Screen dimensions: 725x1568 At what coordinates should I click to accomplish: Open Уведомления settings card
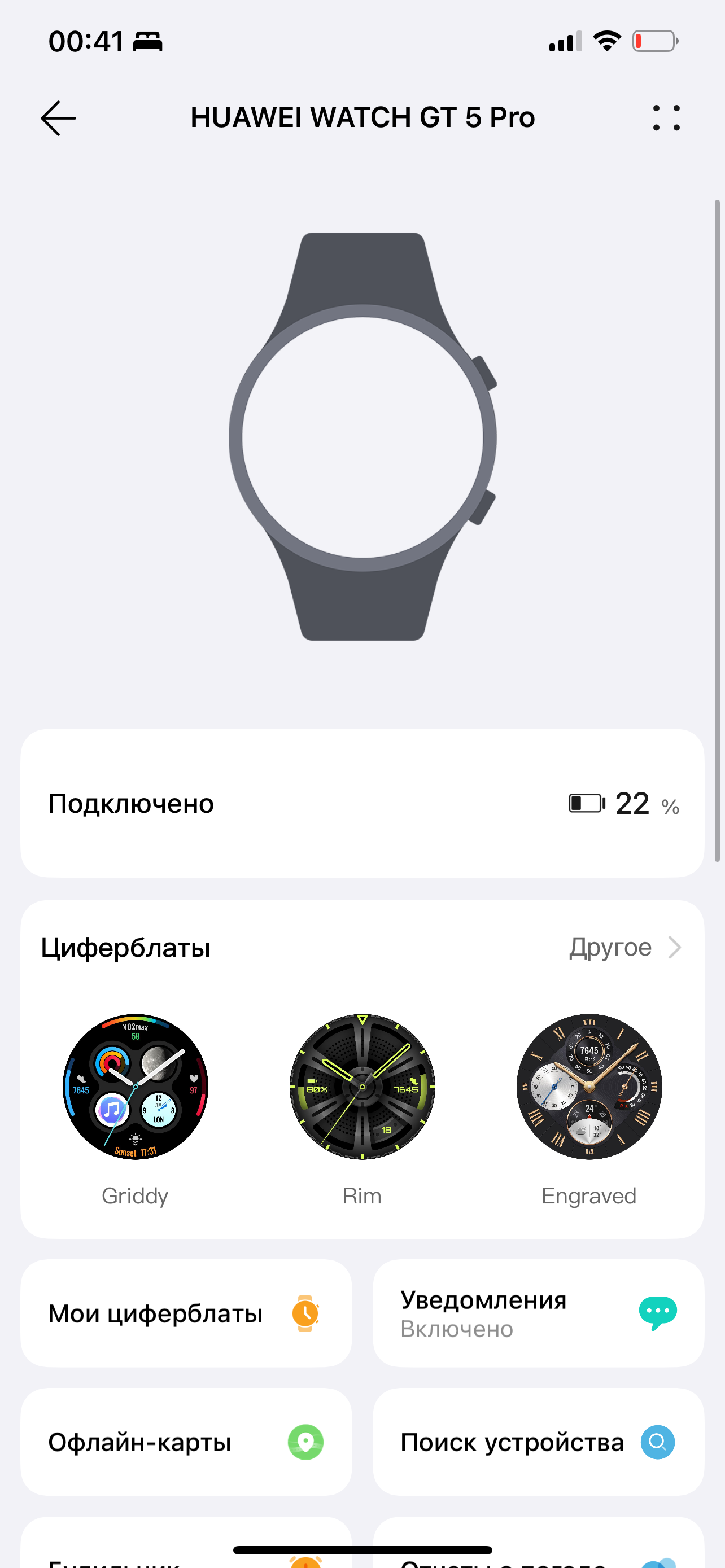[538, 1313]
